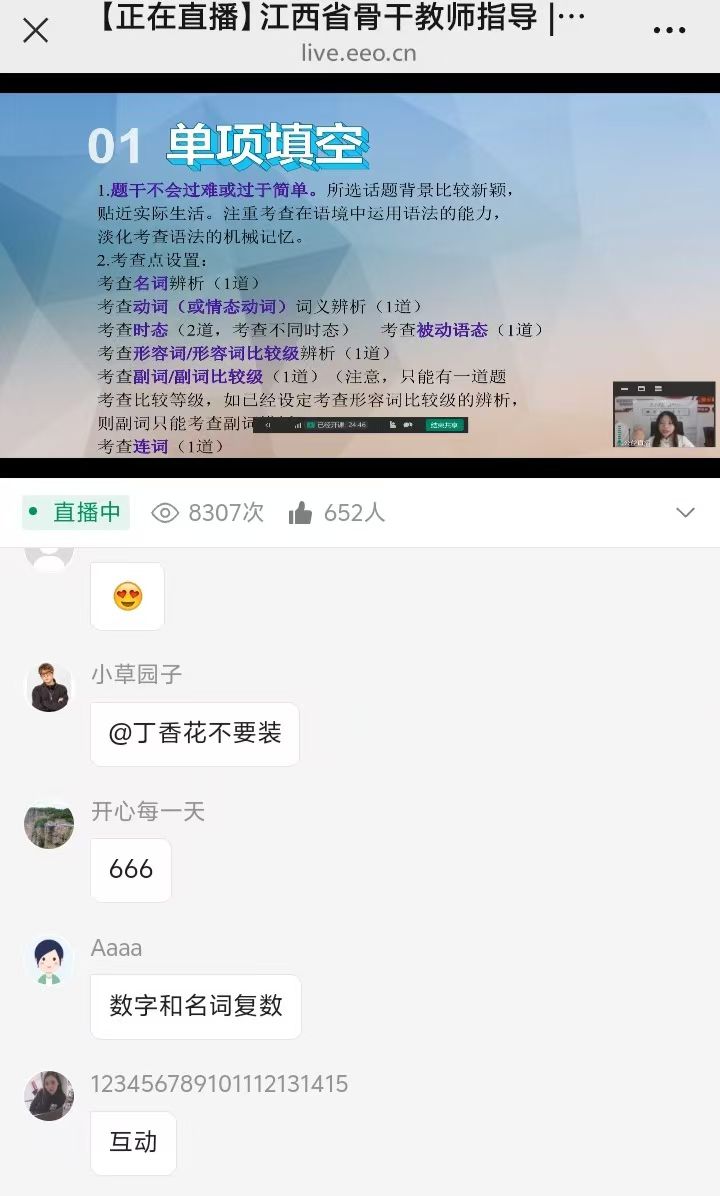Click the rectangle window icon atop the teacher video

(641, 389)
